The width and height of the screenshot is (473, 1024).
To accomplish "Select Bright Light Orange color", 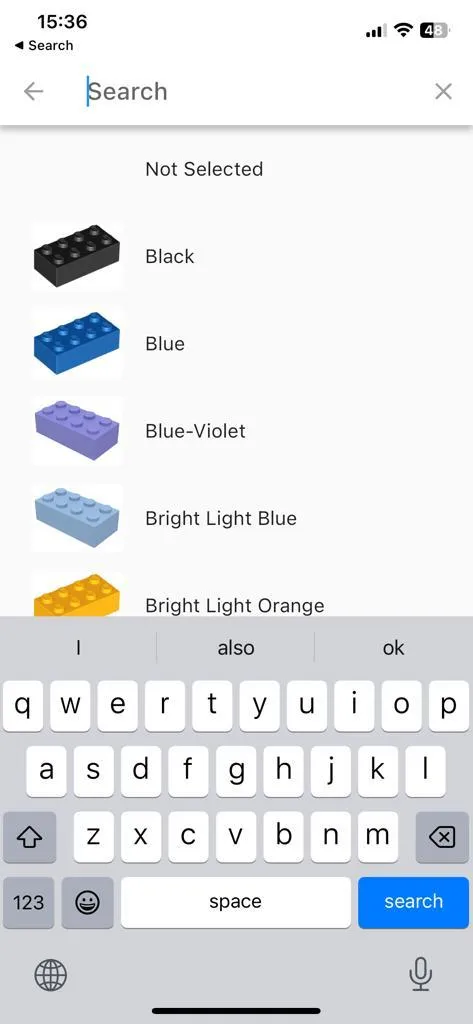I will (236, 598).
